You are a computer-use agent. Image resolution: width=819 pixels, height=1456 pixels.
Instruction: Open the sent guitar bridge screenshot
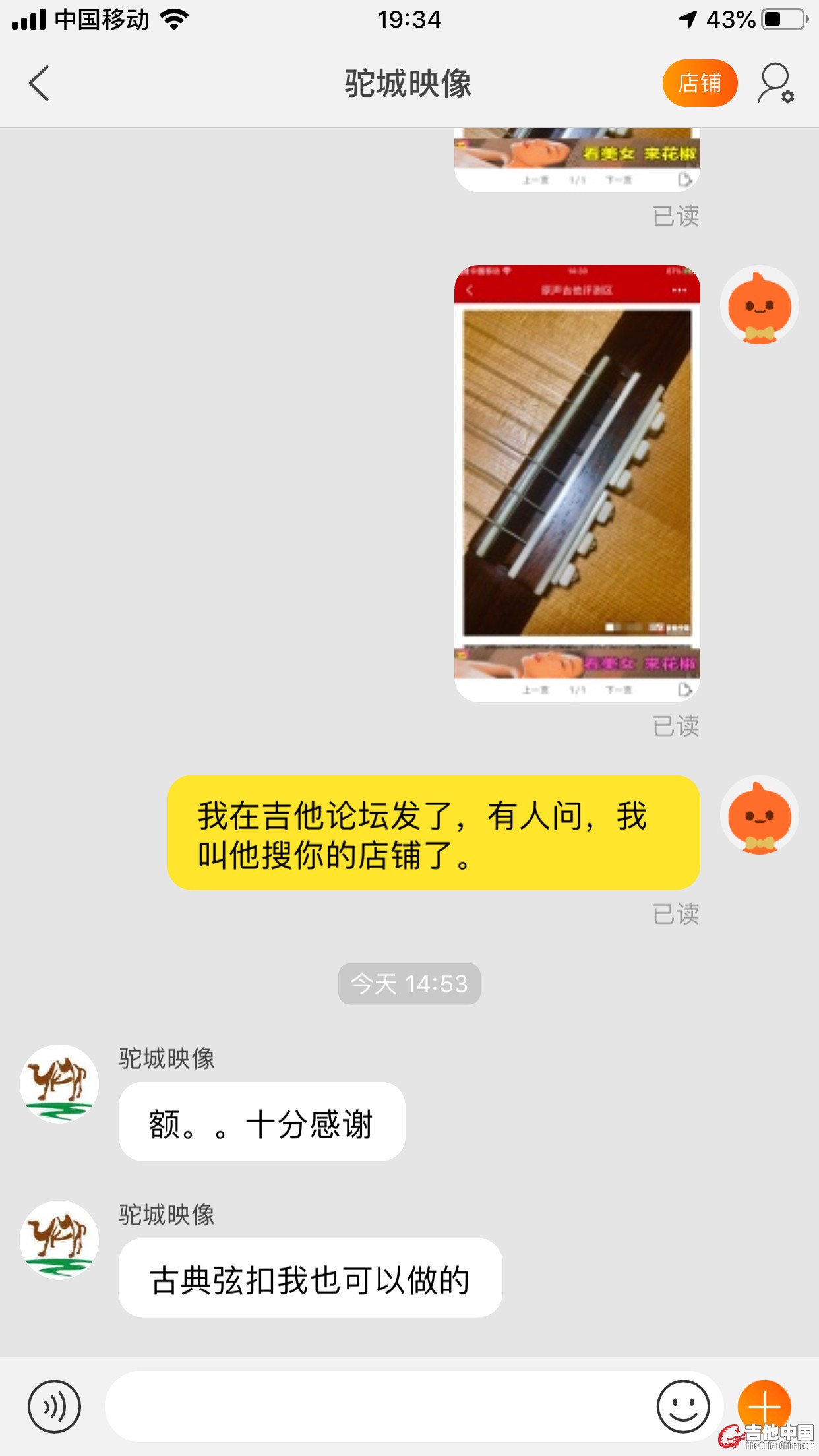pyautogui.click(x=577, y=483)
